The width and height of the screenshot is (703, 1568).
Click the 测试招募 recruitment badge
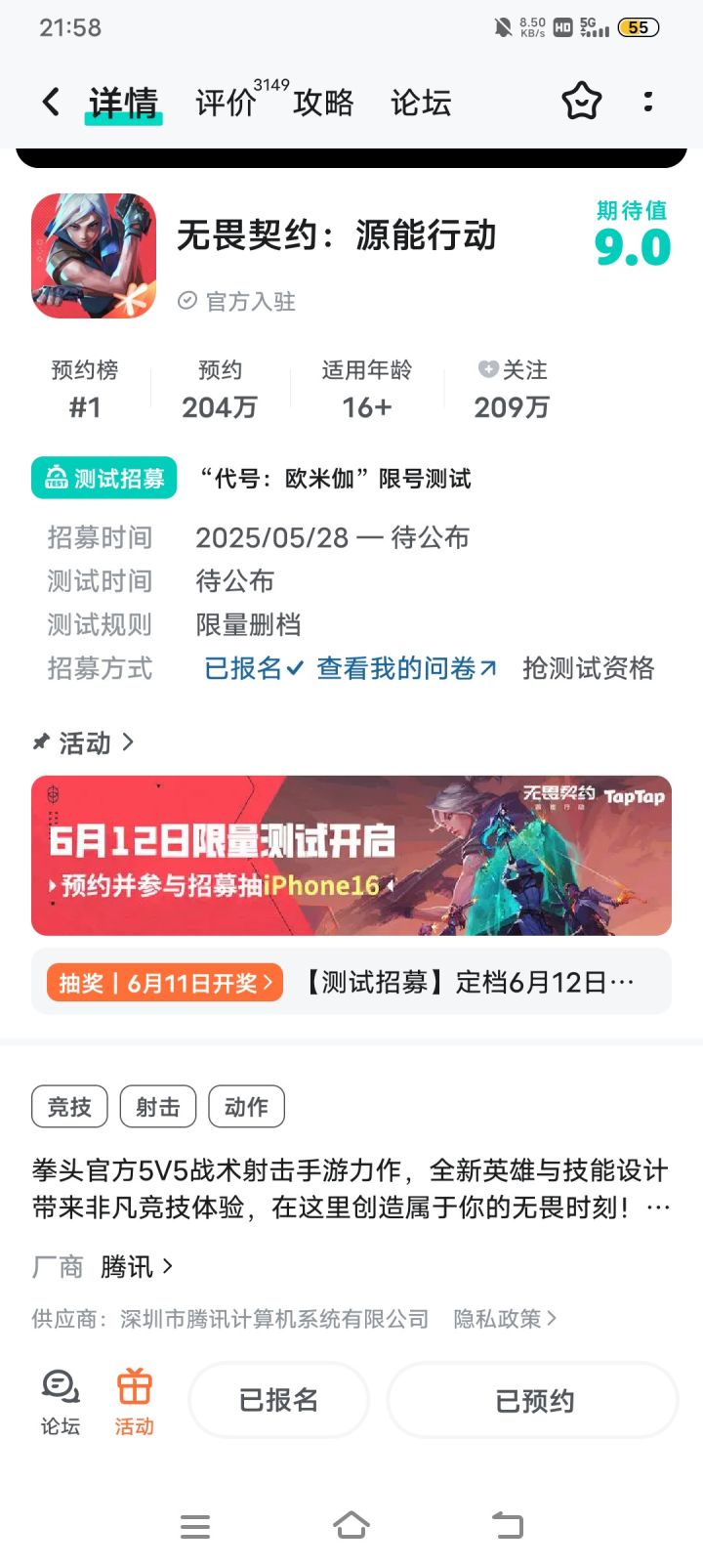pyautogui.click(x=103, y=478)
